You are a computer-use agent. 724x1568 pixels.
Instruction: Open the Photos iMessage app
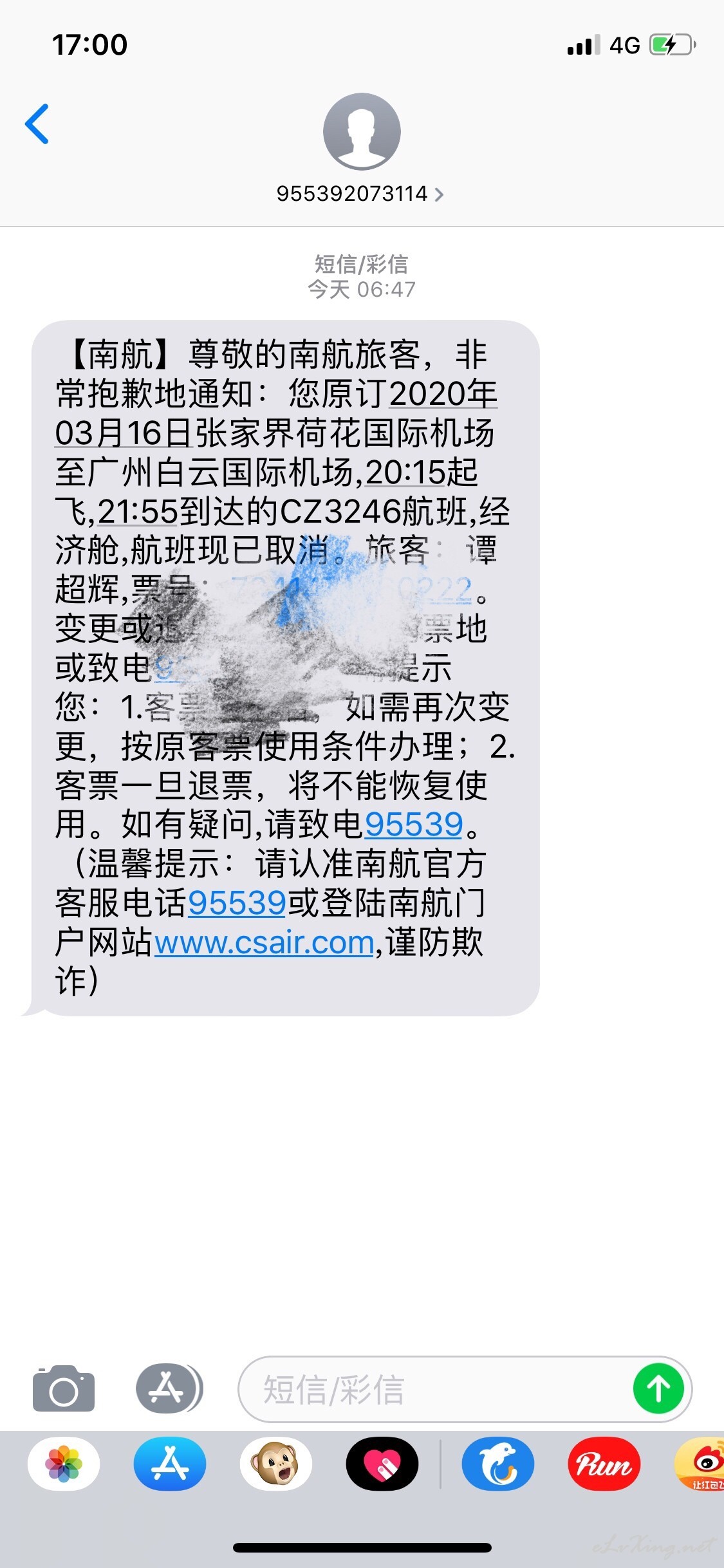pos(64,1464)
